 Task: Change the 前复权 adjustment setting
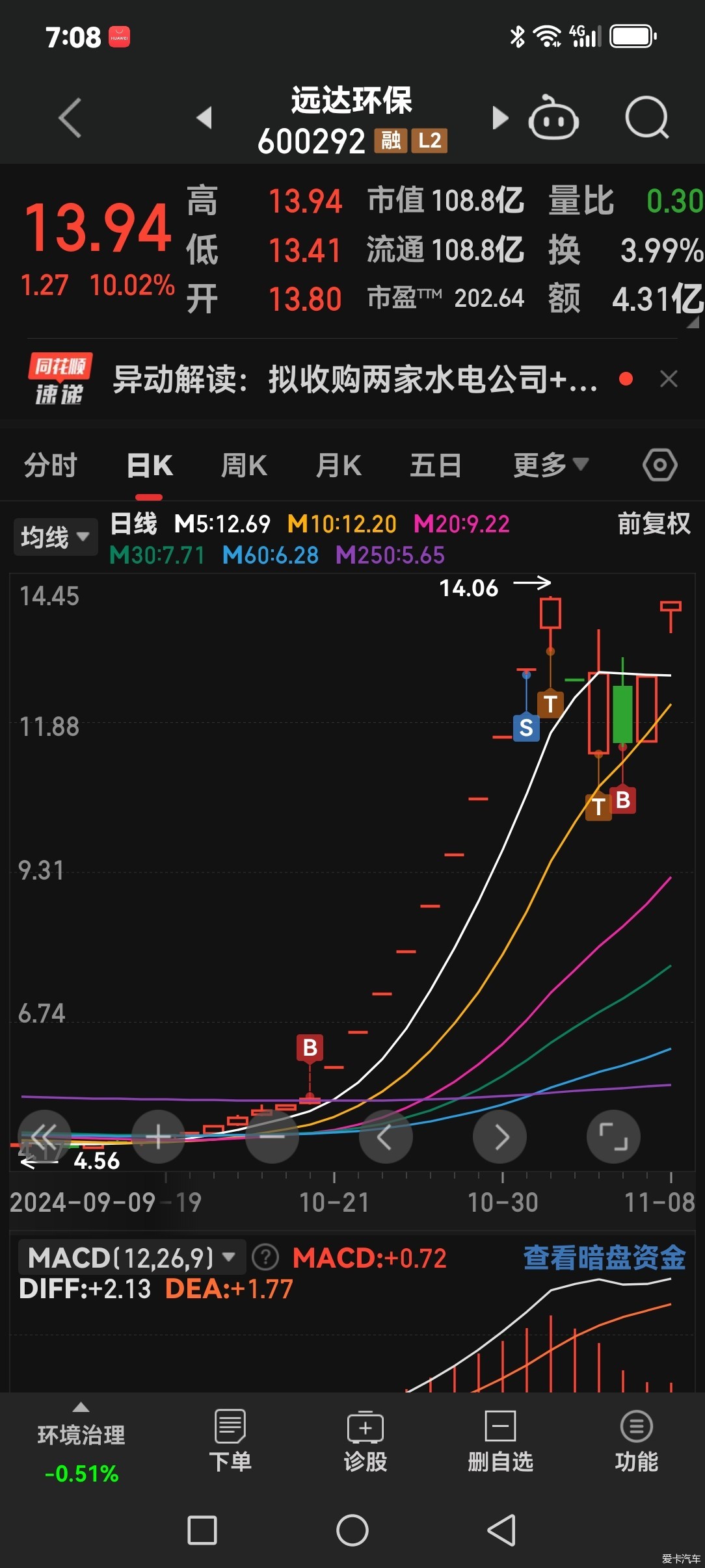[x=654, y=523]
